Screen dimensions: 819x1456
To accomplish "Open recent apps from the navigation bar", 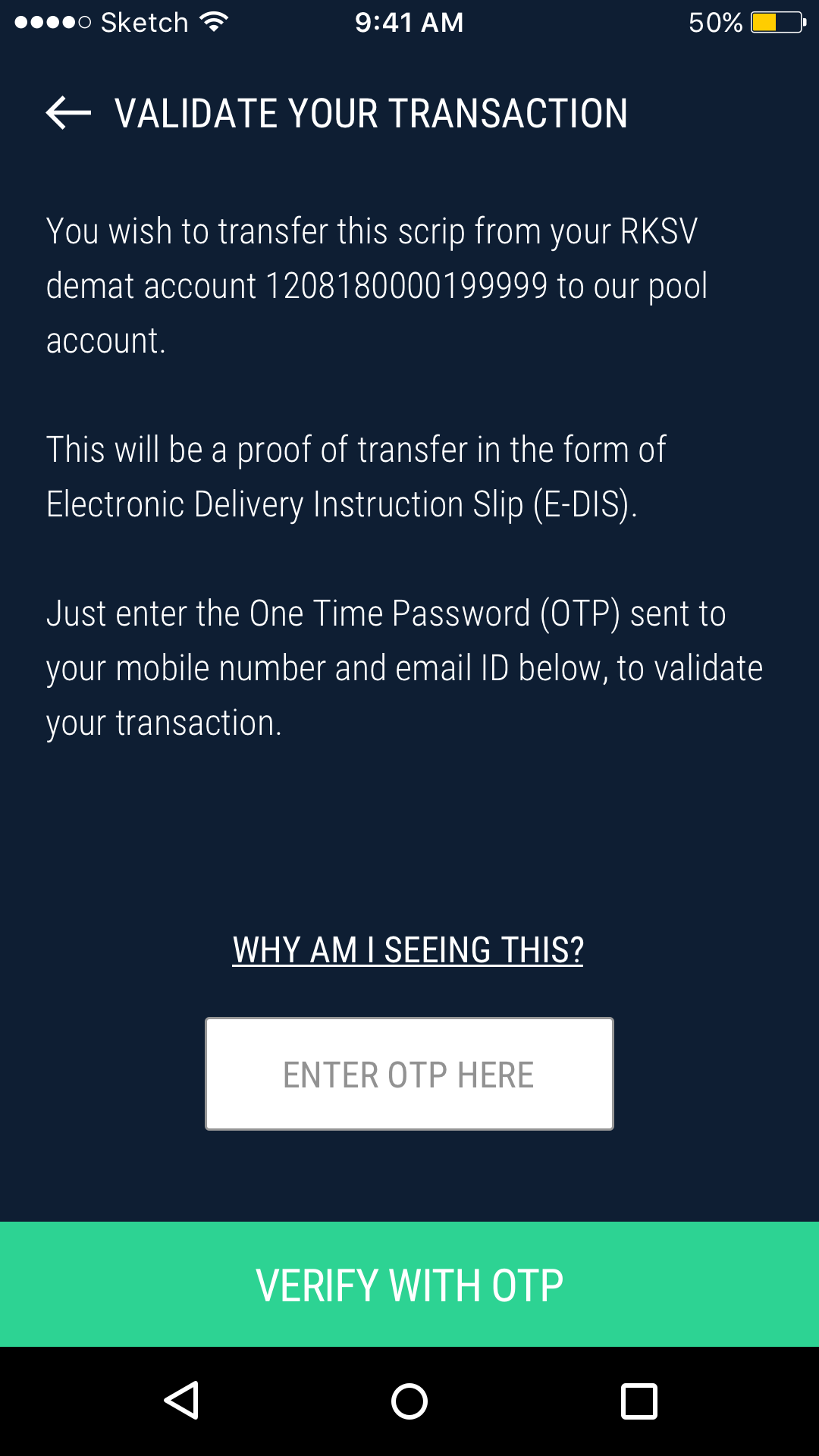I will click(639, 1401).
